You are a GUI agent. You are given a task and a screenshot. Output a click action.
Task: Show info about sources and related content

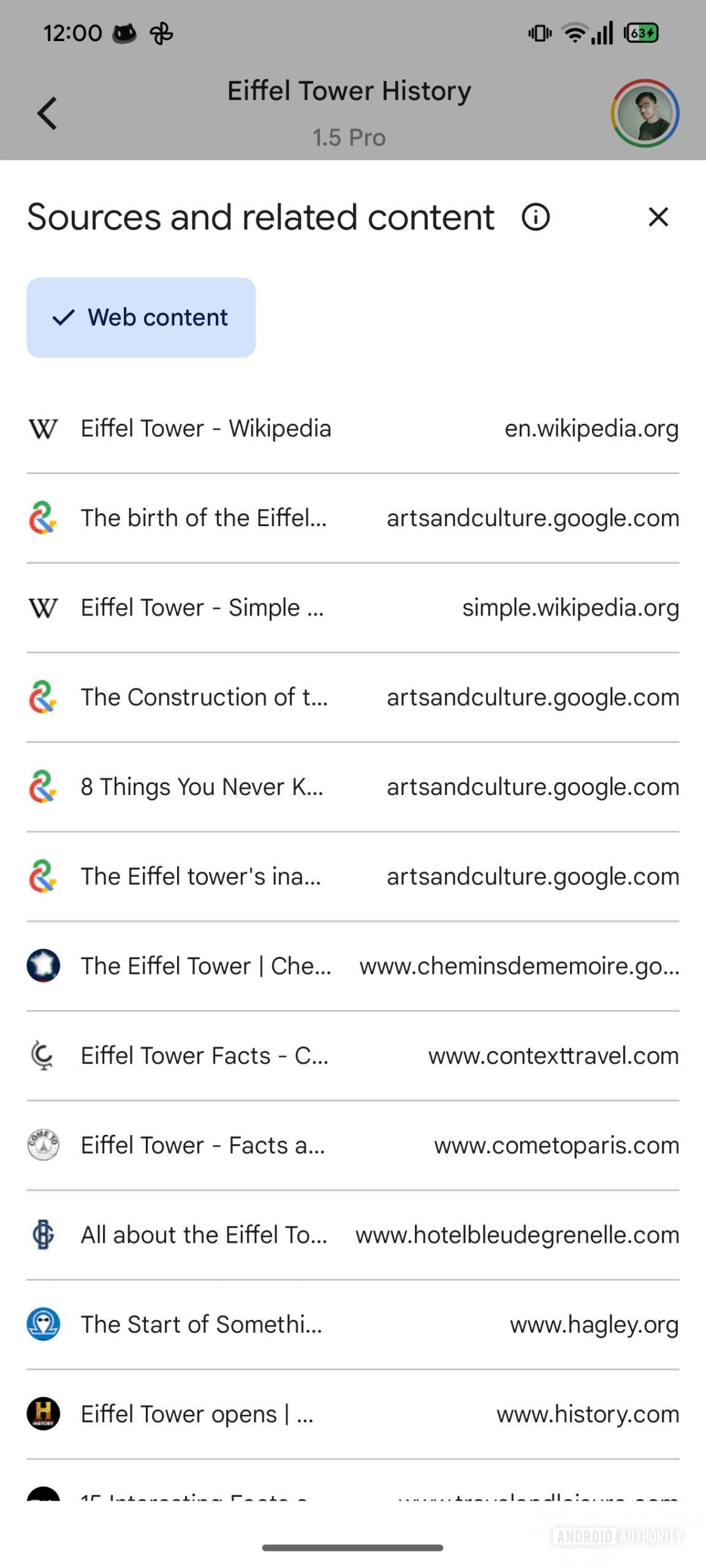[536, 217]
